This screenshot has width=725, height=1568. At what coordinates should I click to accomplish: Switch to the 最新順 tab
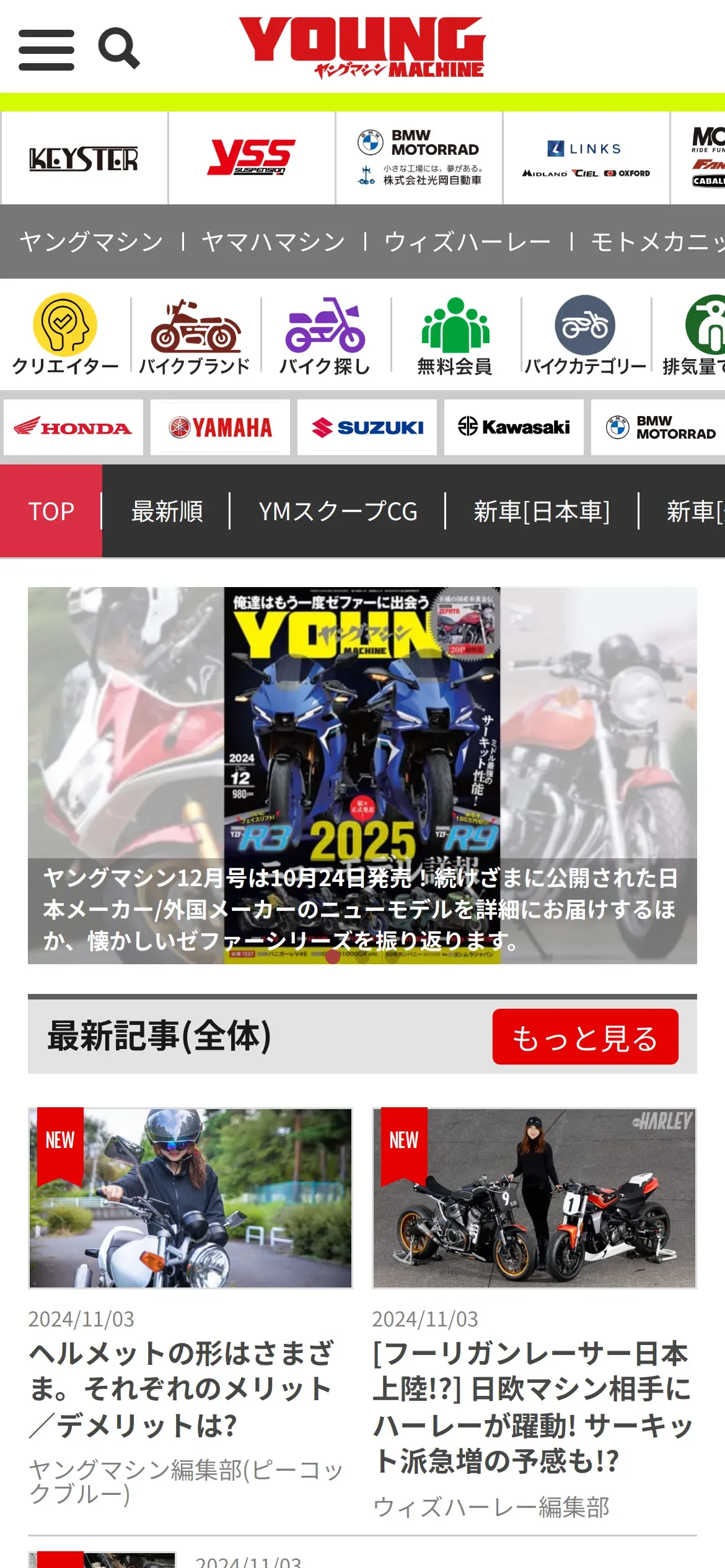[167, 512]
